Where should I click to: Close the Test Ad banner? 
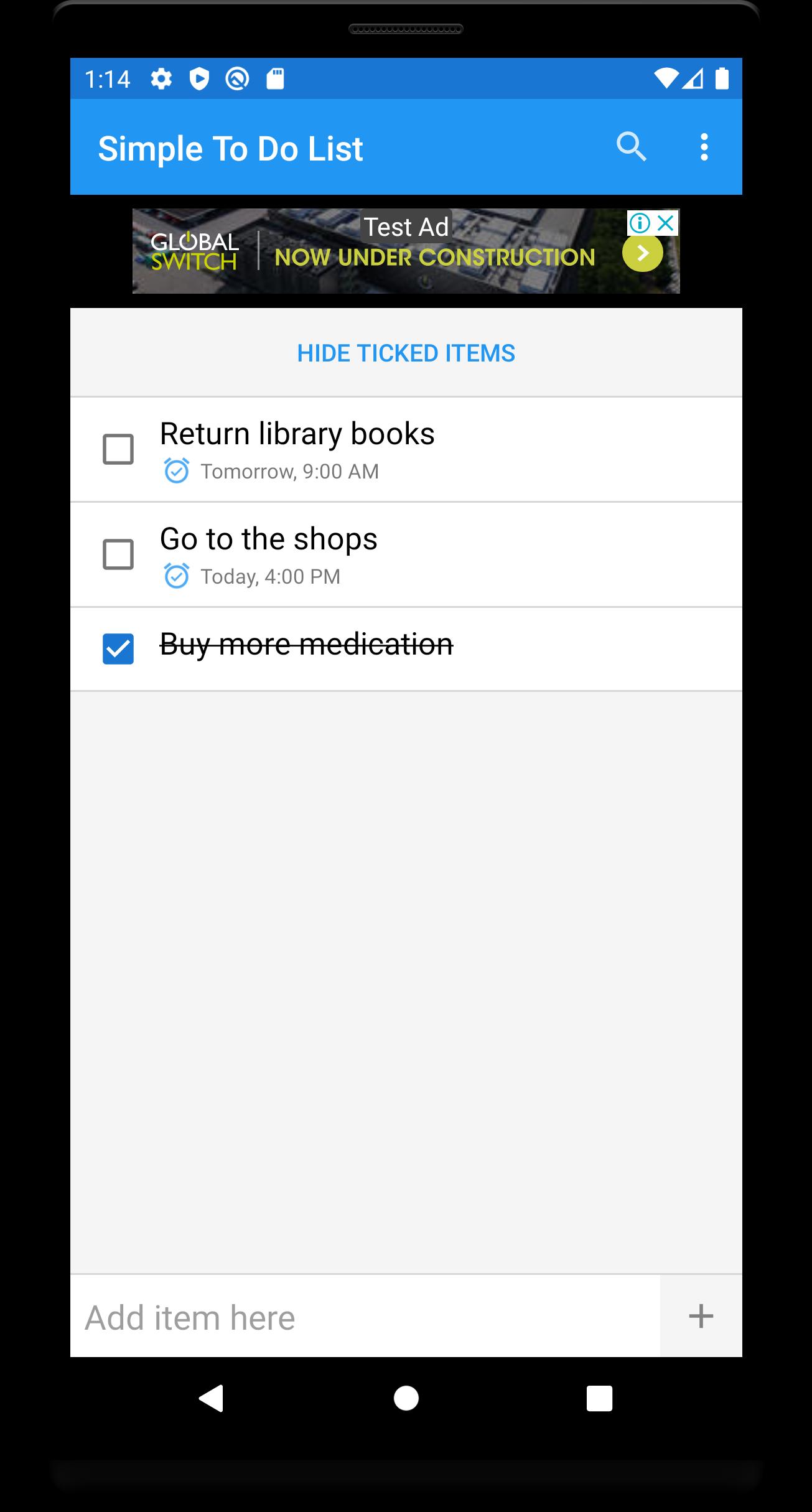point(666,222)
